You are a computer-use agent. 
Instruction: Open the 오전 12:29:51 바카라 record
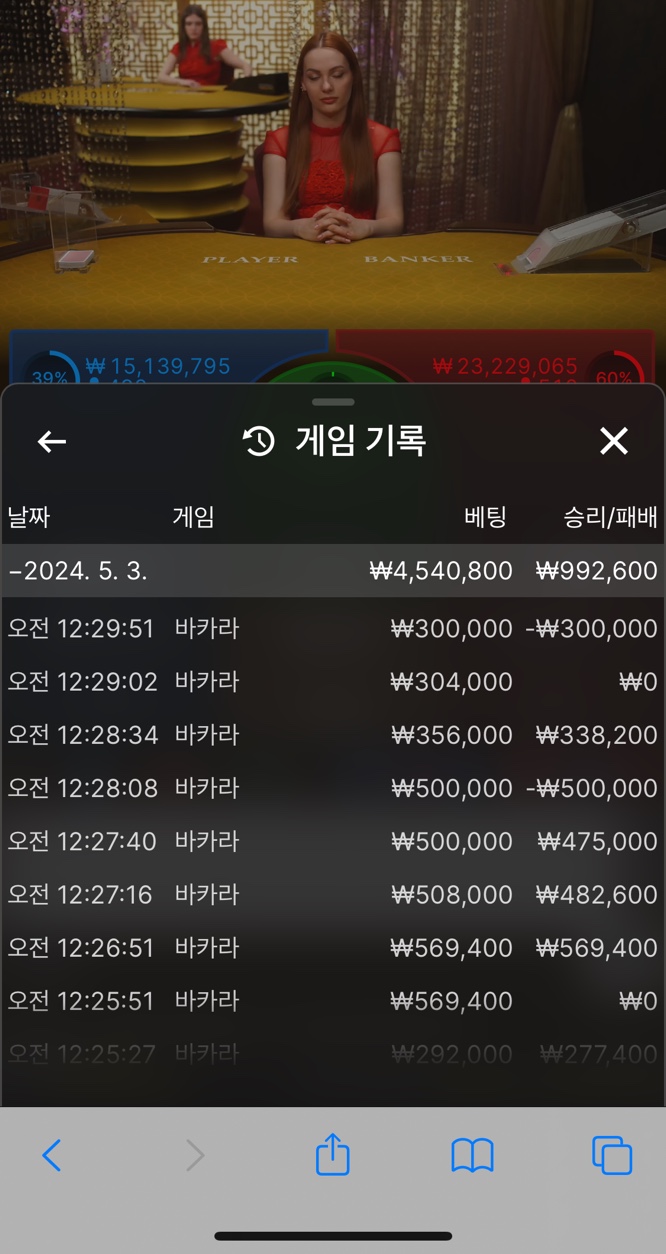333,628
